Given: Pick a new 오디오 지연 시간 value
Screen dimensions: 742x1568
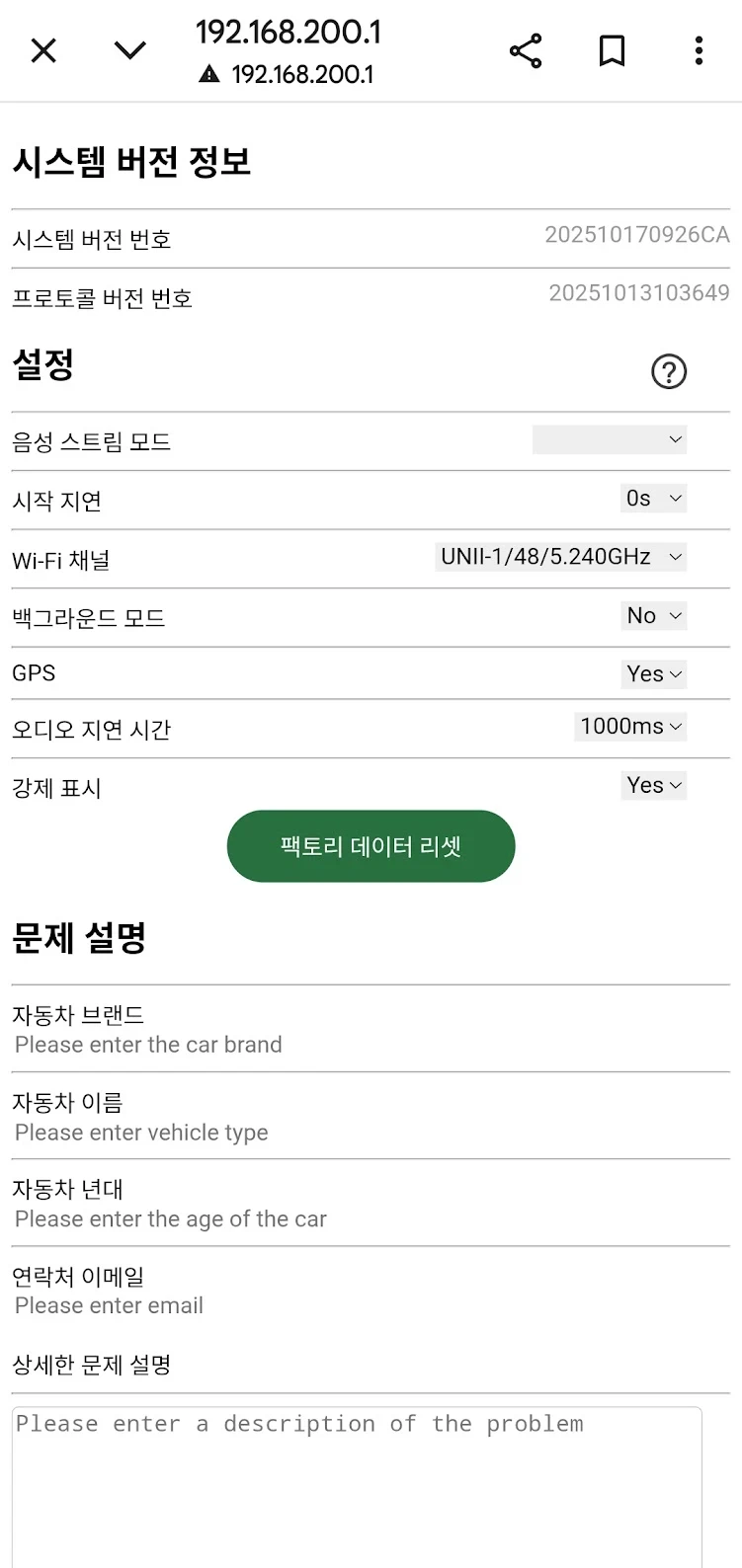Looking at the screenshot, I should point(630,727).
